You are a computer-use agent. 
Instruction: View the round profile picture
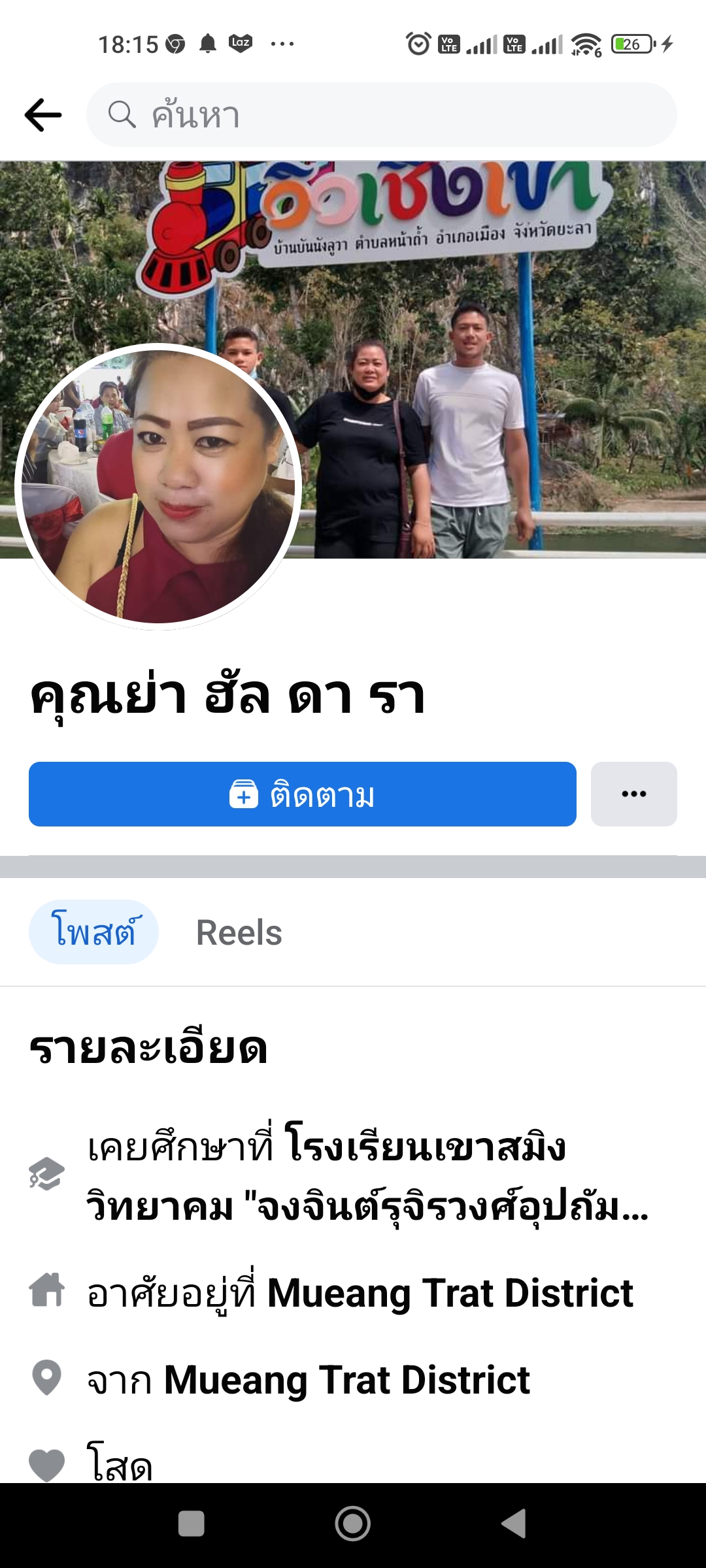pos(158,487)
